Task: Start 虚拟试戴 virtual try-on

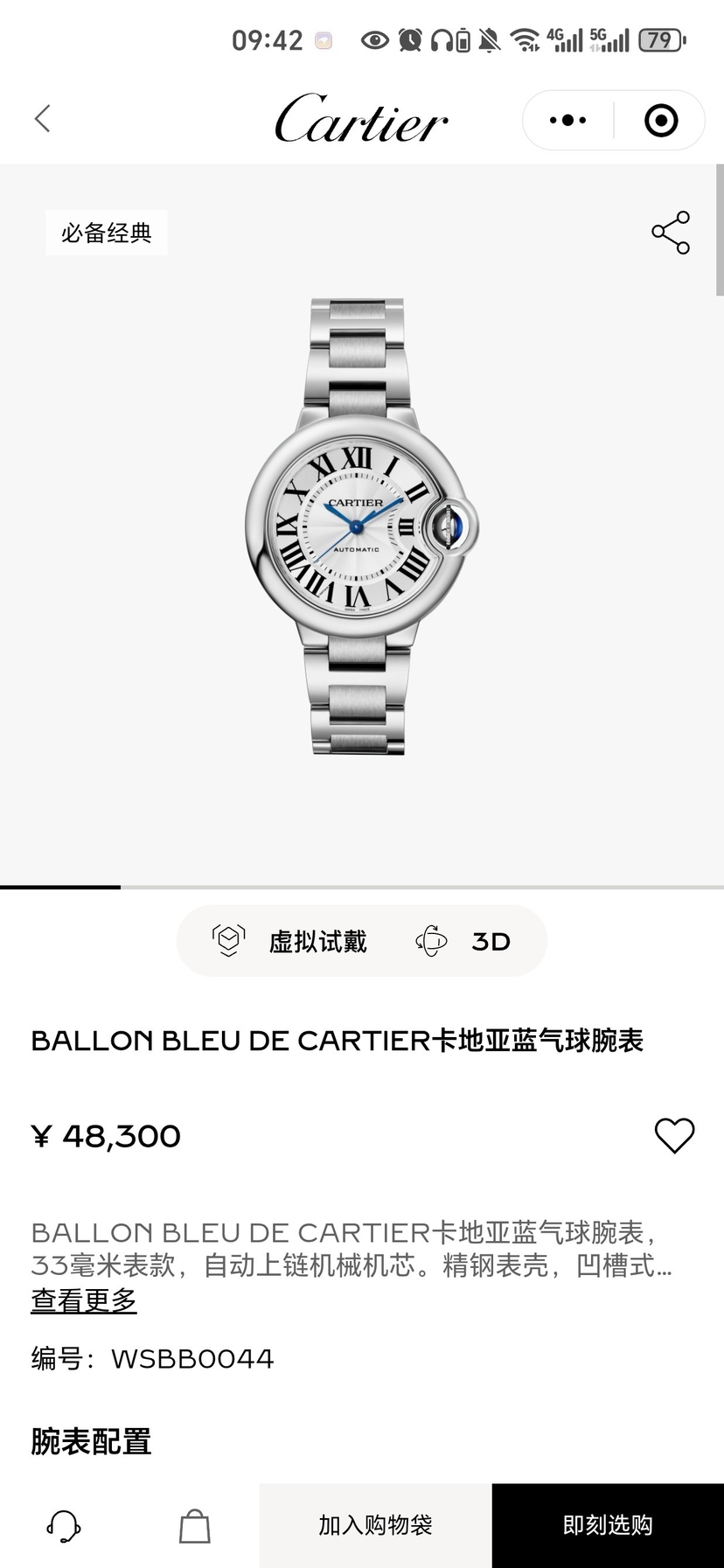Action: tap(292, 941)
